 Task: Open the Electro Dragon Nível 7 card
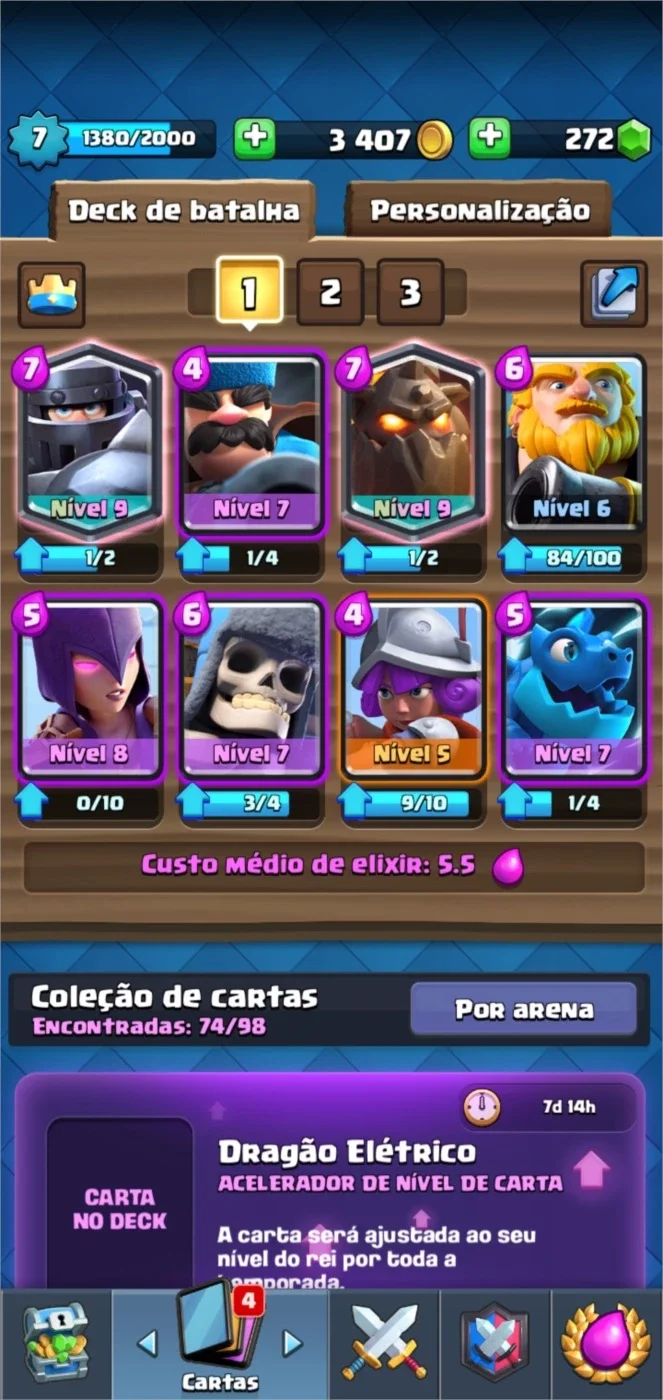574,688
